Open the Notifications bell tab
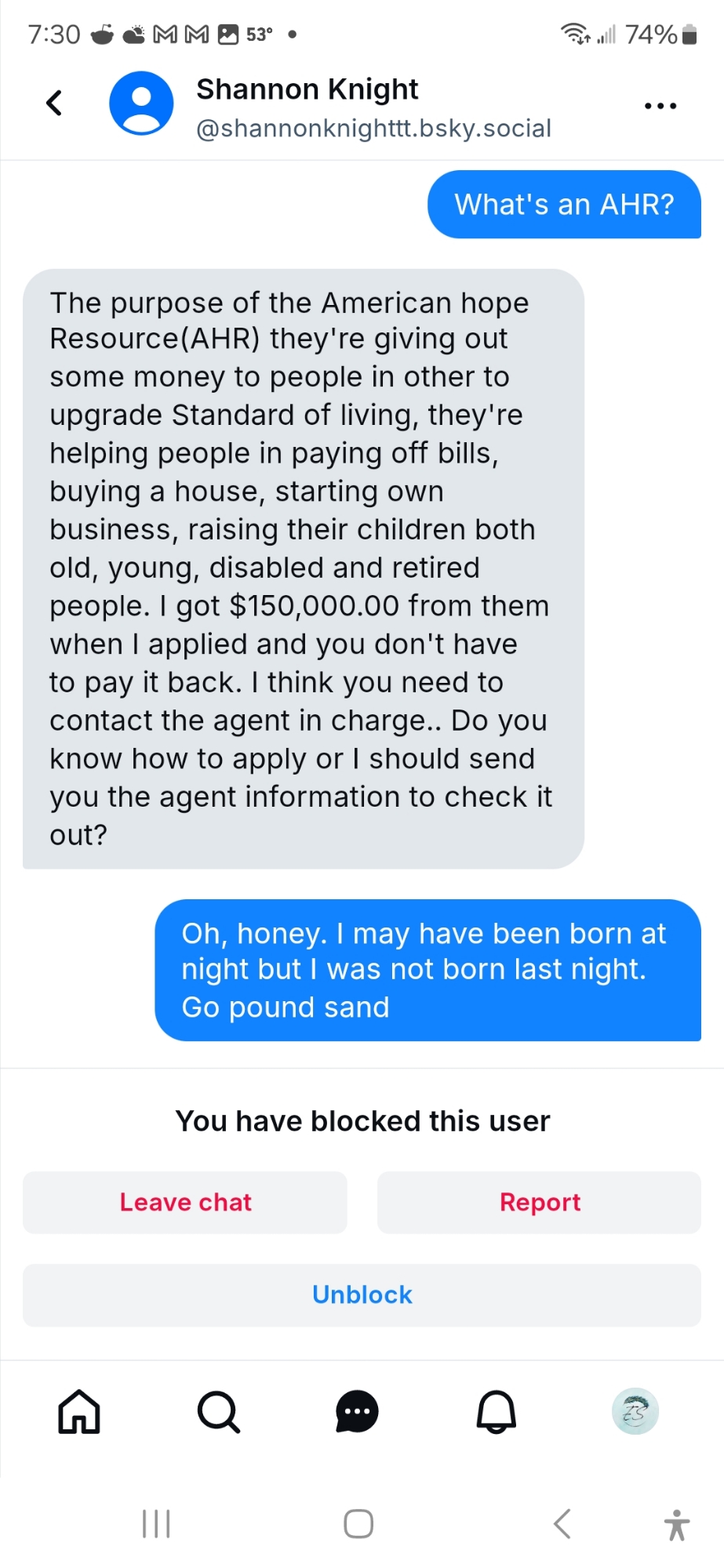 (497, 1412)
